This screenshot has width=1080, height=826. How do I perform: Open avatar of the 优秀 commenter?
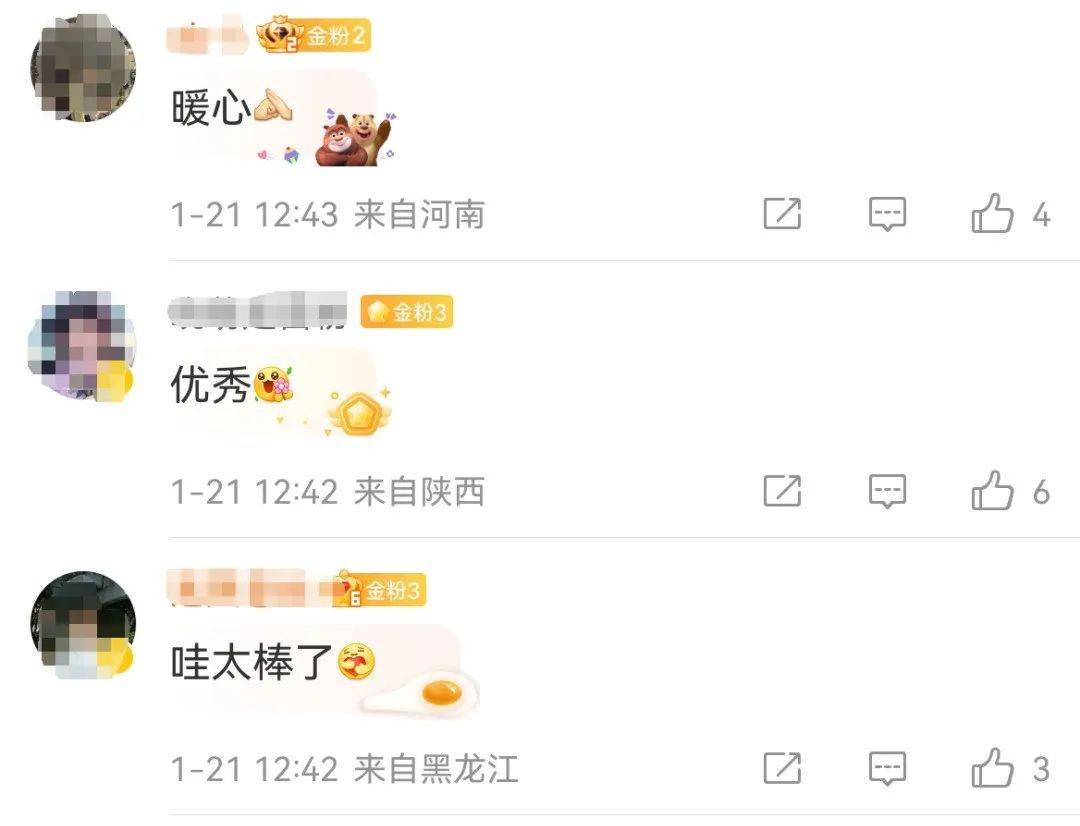(x=82, y=344)
